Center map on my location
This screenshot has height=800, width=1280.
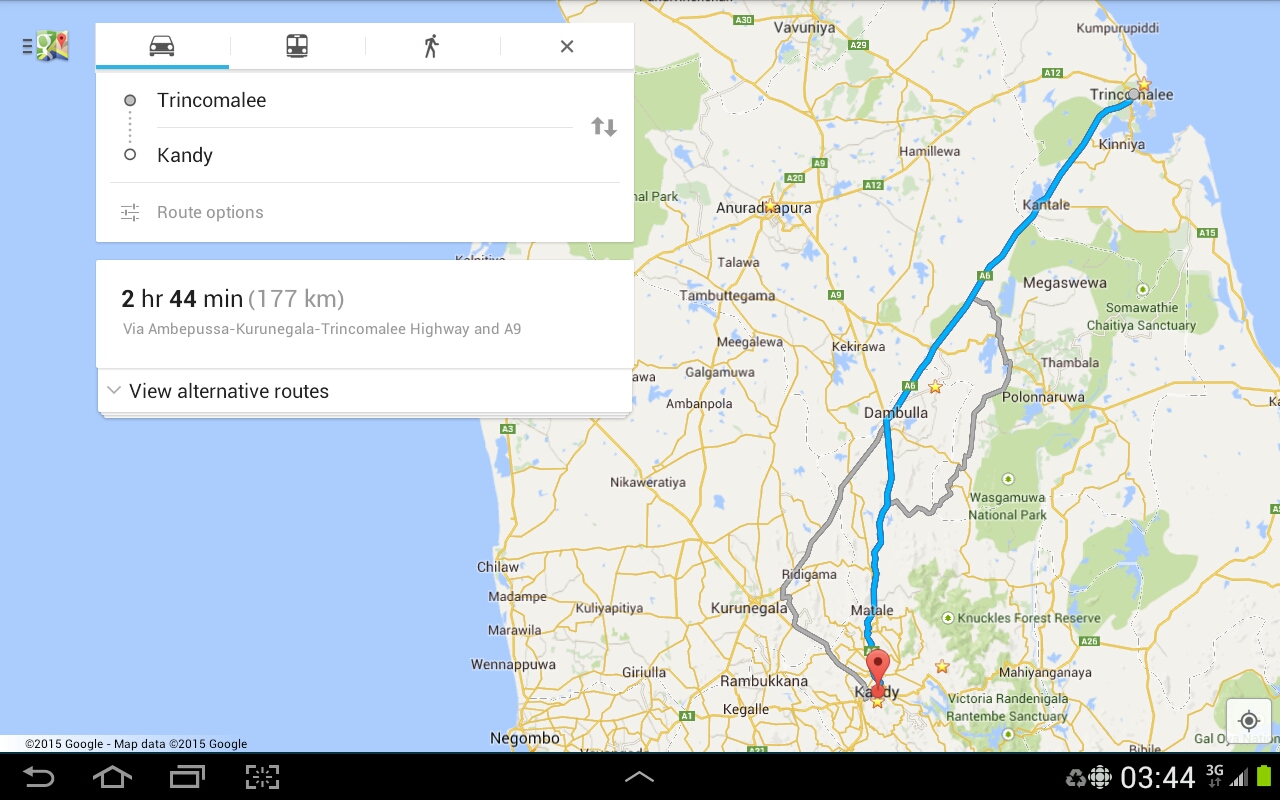[1248, 721]
